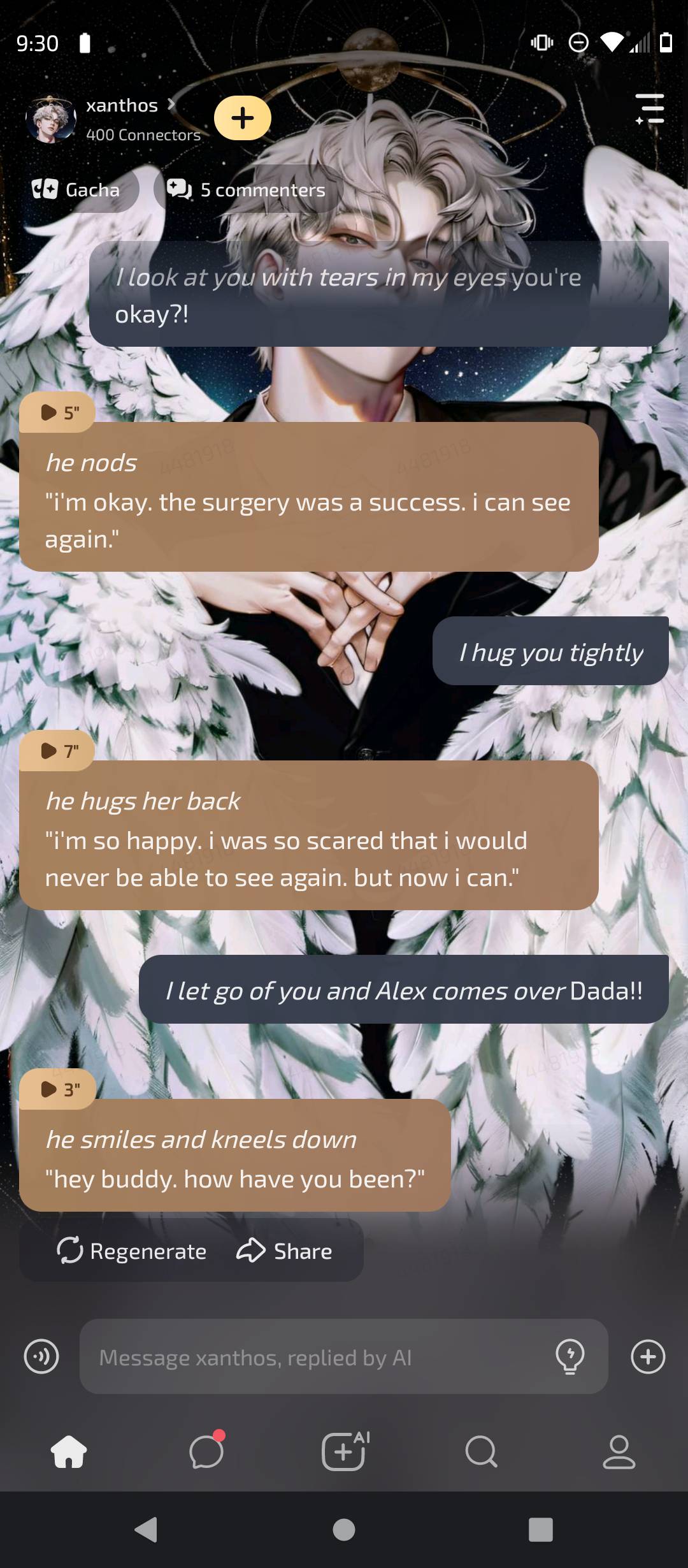Viewport: 688px width, 1568px height.
Task: Share the last reply
Action: 284,1251
